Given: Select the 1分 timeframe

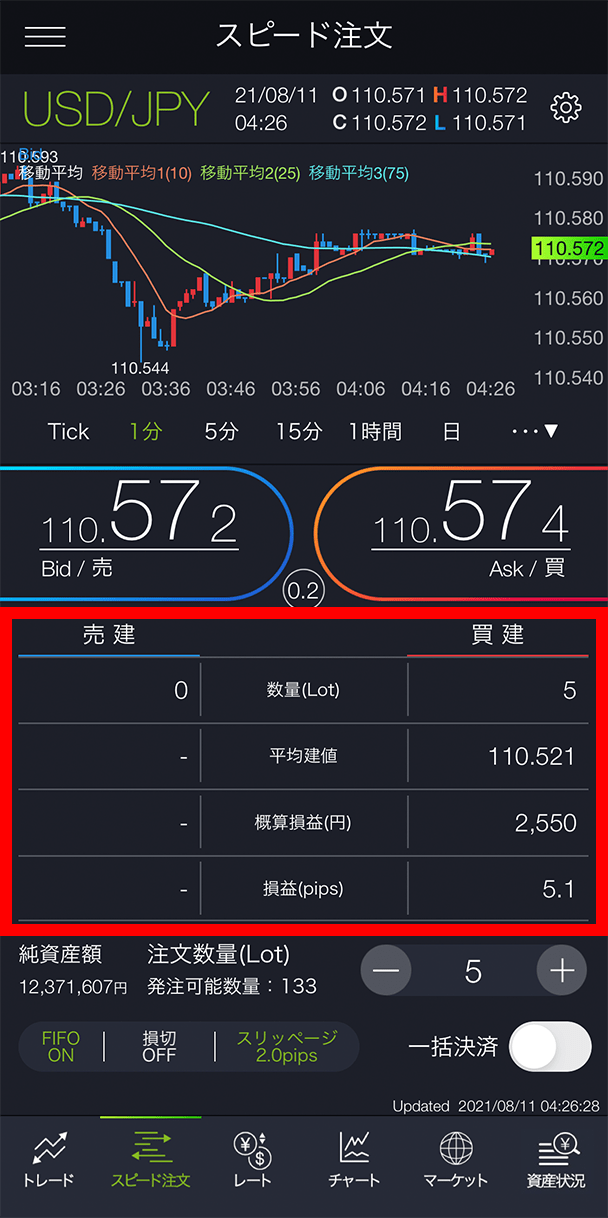Looking at the screenshot, I should 145,432.
